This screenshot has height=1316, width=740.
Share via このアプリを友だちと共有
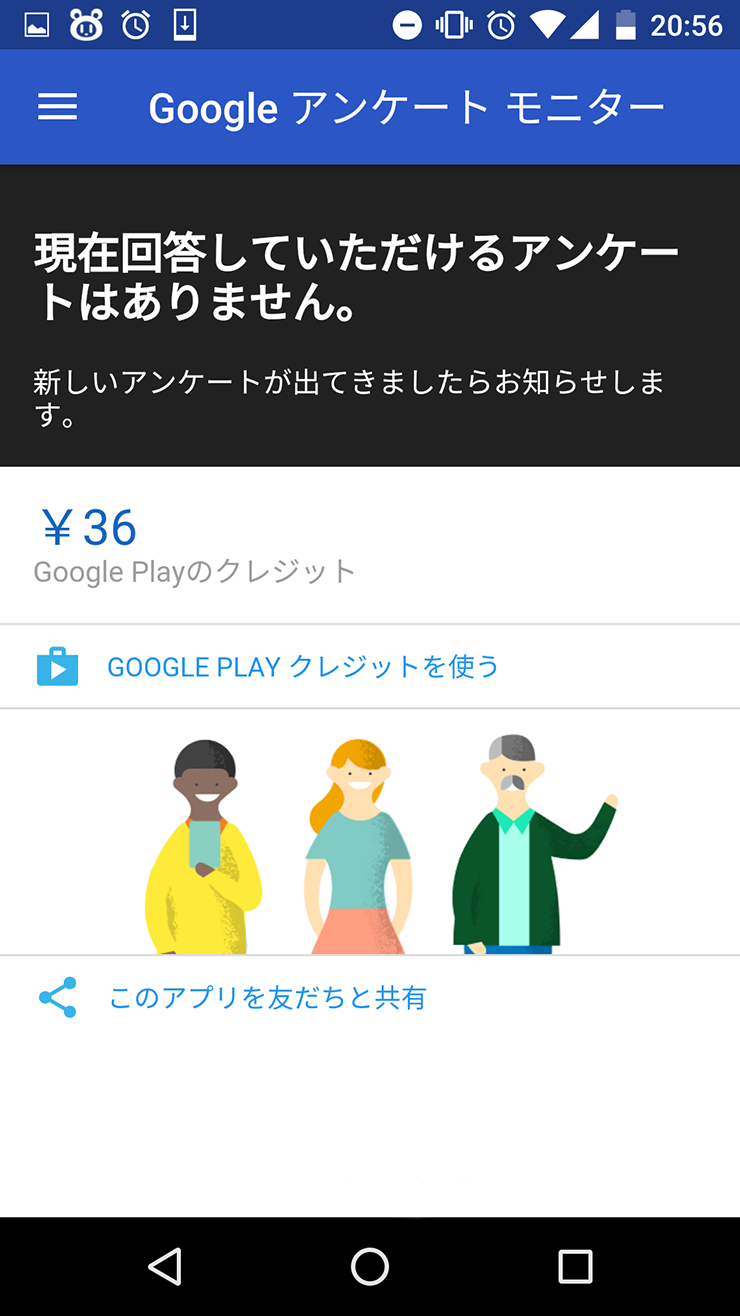[x=370, y=998]
